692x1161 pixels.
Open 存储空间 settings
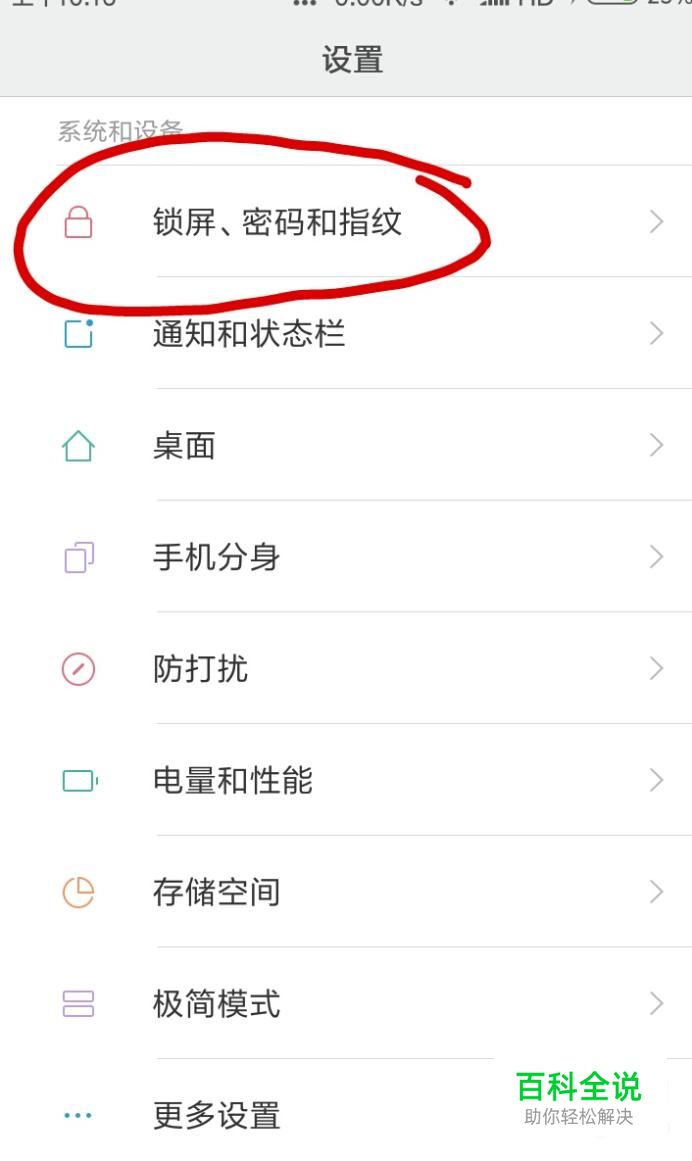tap(346, 891)
